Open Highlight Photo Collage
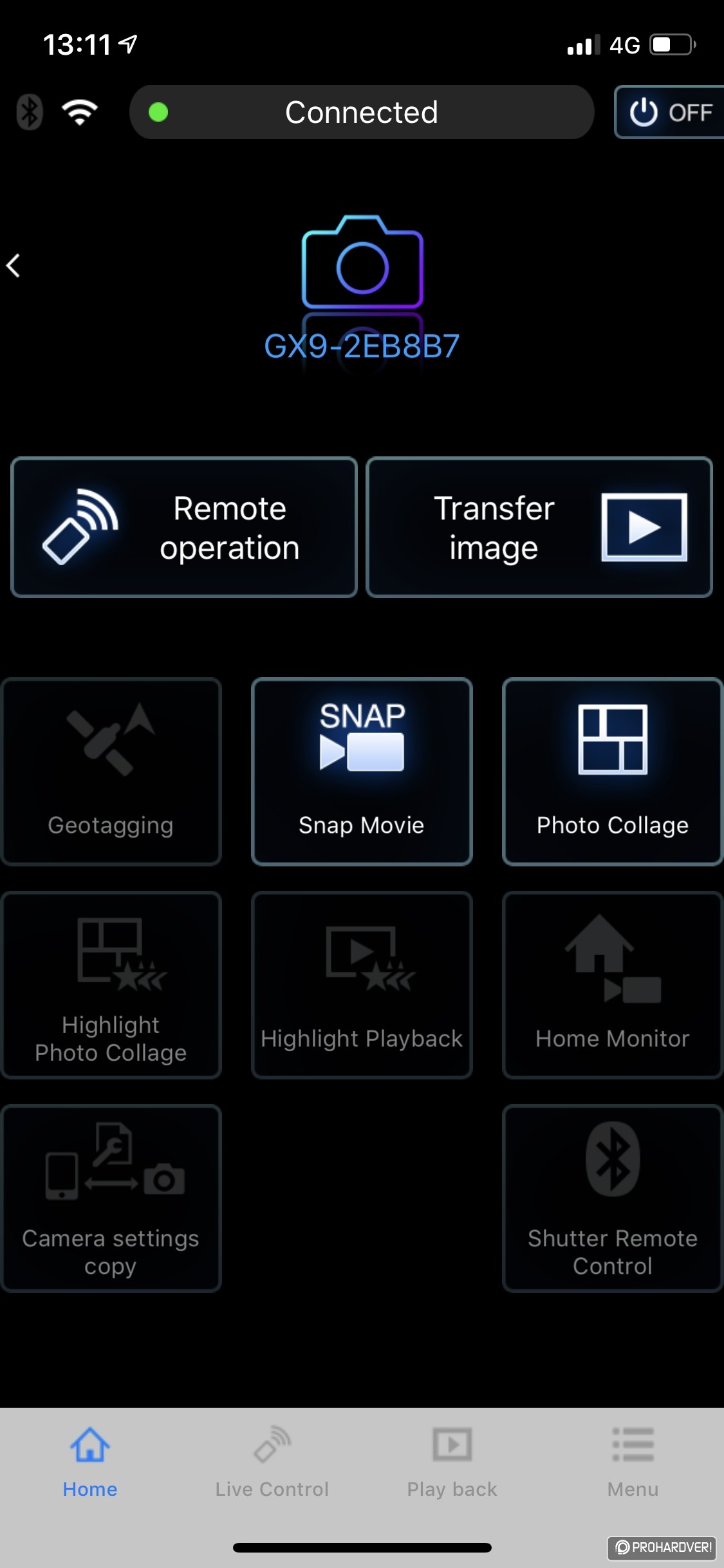 111,985
